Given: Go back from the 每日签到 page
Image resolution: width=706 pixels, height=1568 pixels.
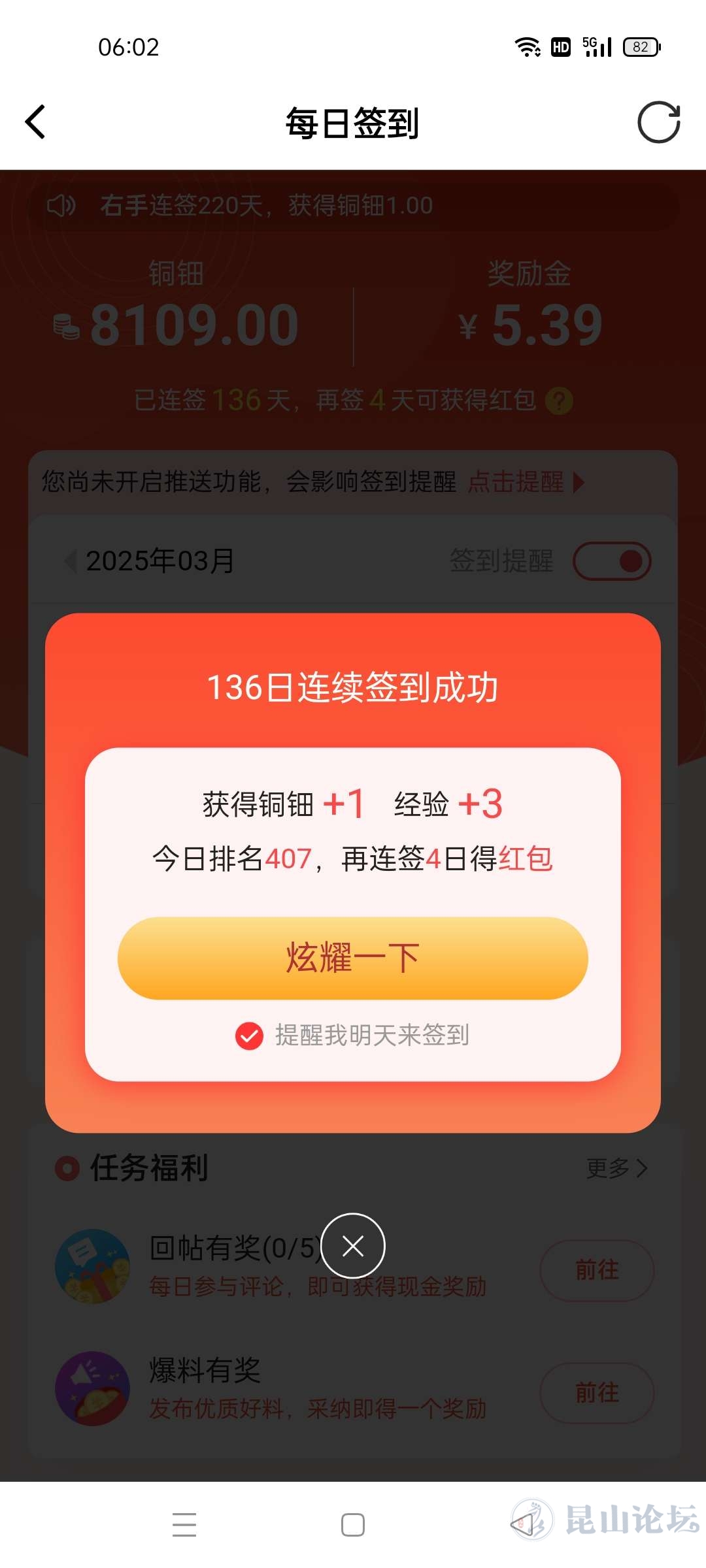Looking at the screenshot, I should pos(36,122).
